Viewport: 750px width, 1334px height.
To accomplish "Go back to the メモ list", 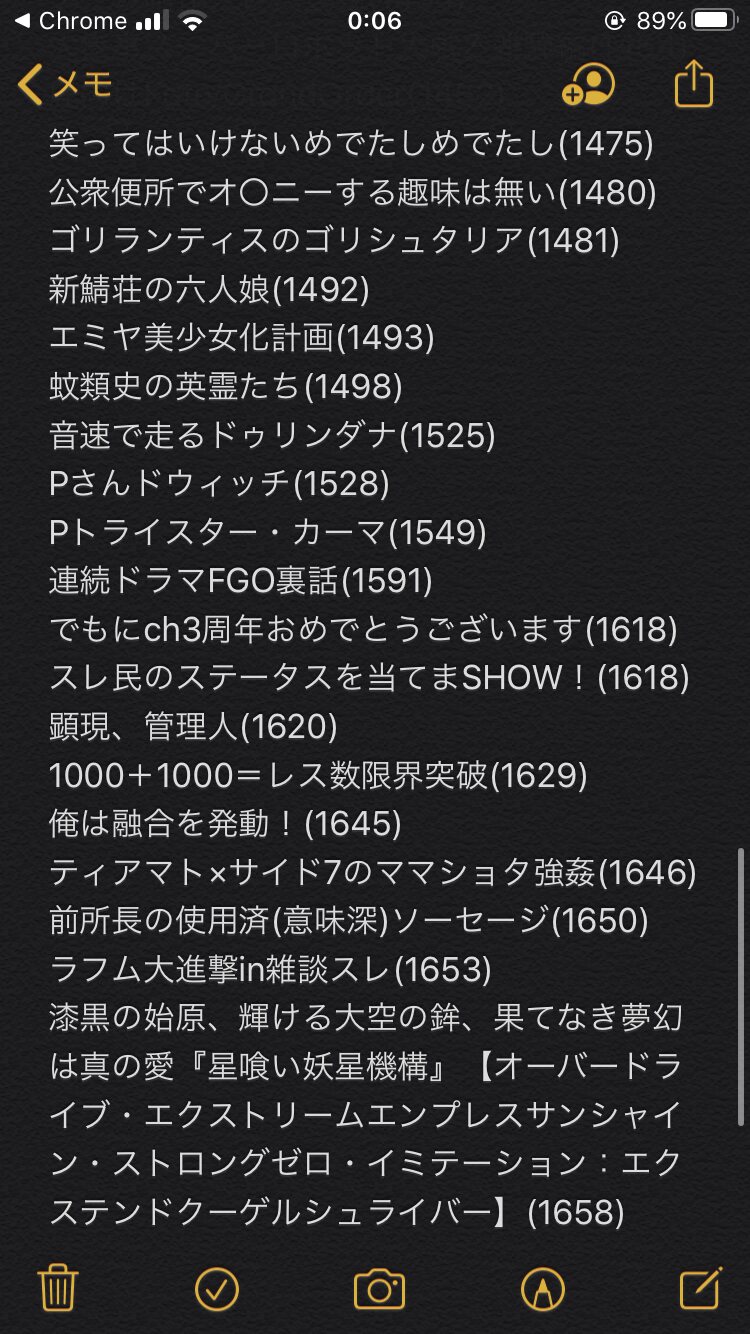I will [x=66, y=85].
